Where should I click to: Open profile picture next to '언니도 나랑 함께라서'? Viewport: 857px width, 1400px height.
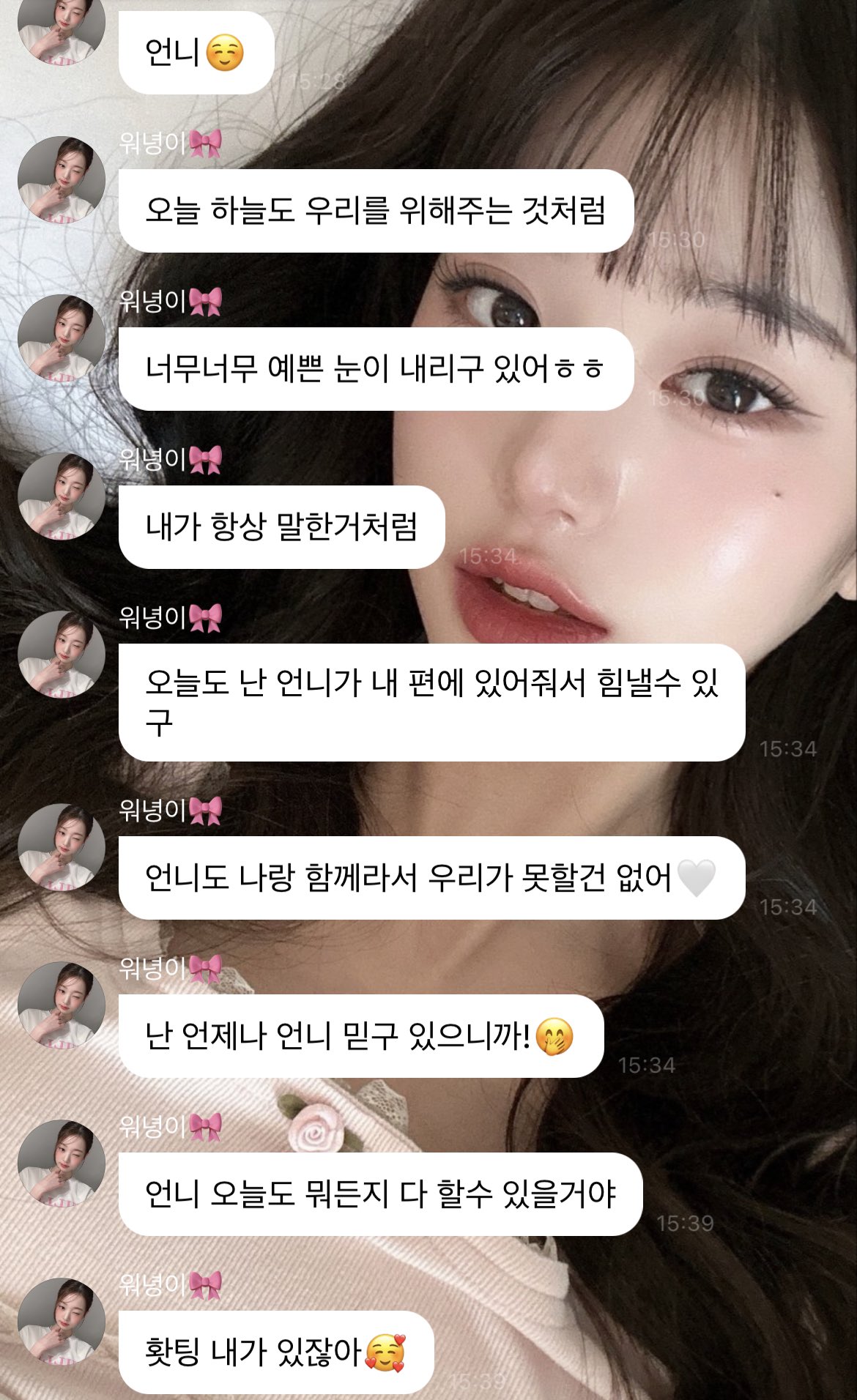coord(62,847)
